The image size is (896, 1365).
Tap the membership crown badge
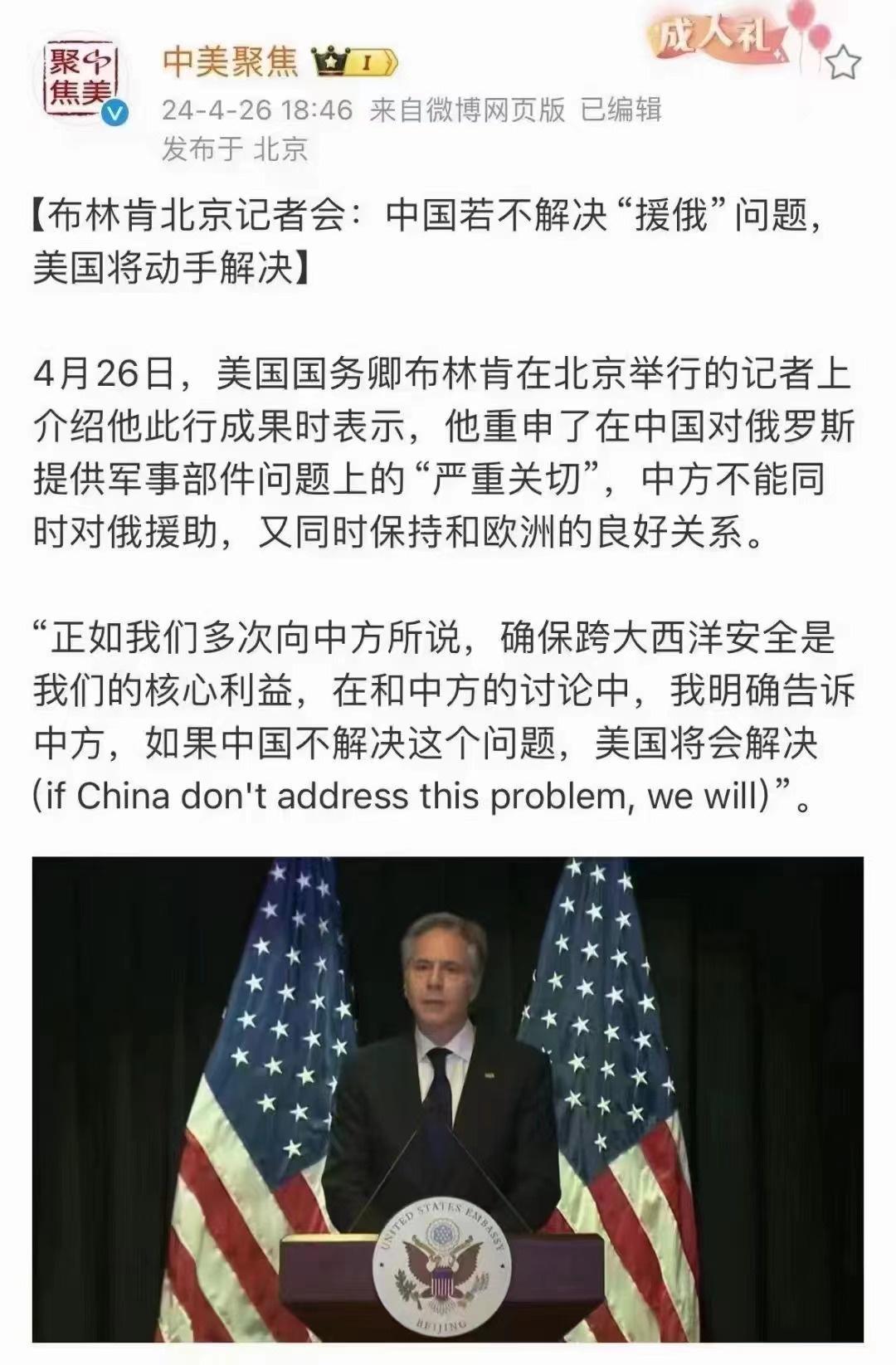[x=353, y=63]
